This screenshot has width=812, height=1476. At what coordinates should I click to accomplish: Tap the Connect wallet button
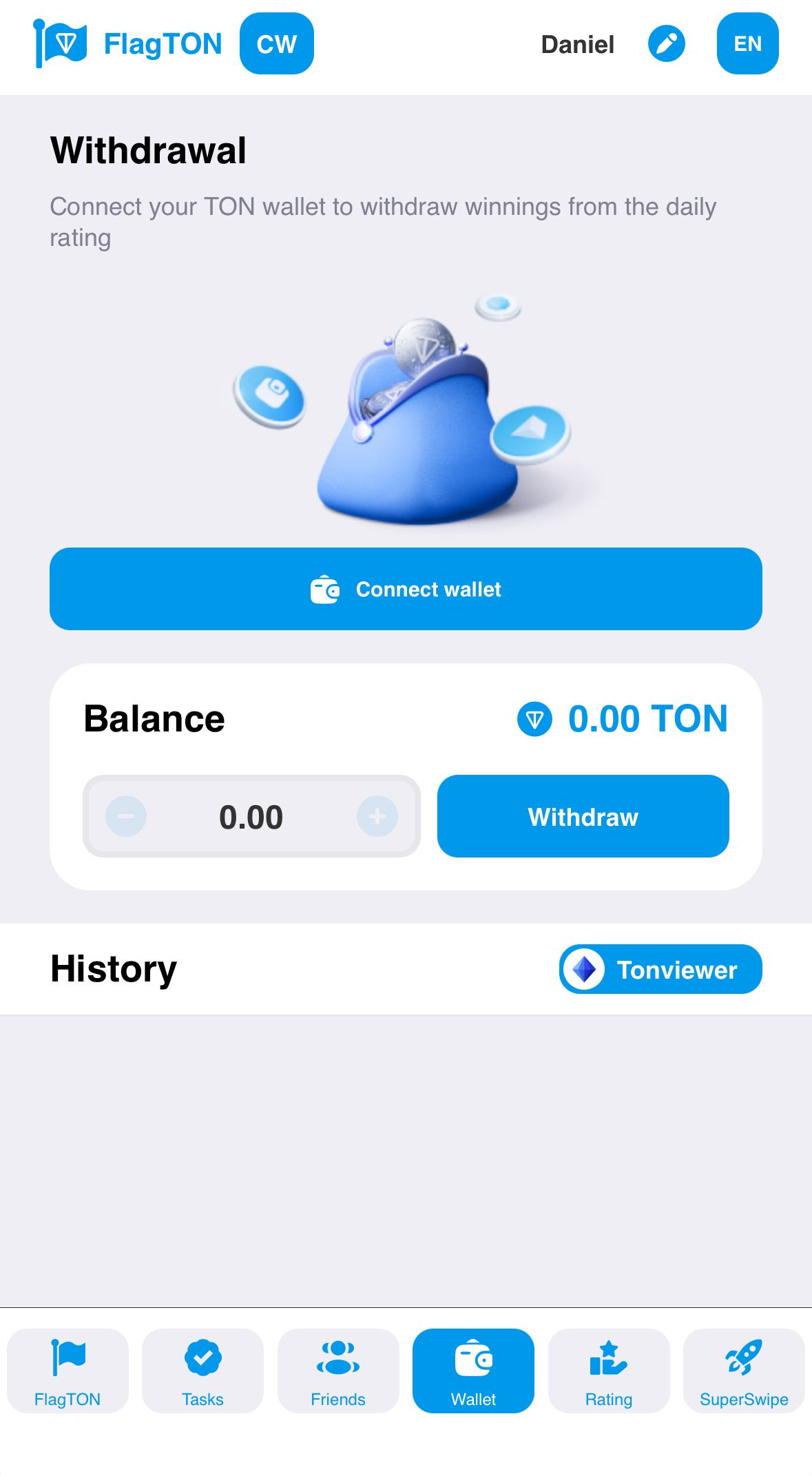(406, 589)
